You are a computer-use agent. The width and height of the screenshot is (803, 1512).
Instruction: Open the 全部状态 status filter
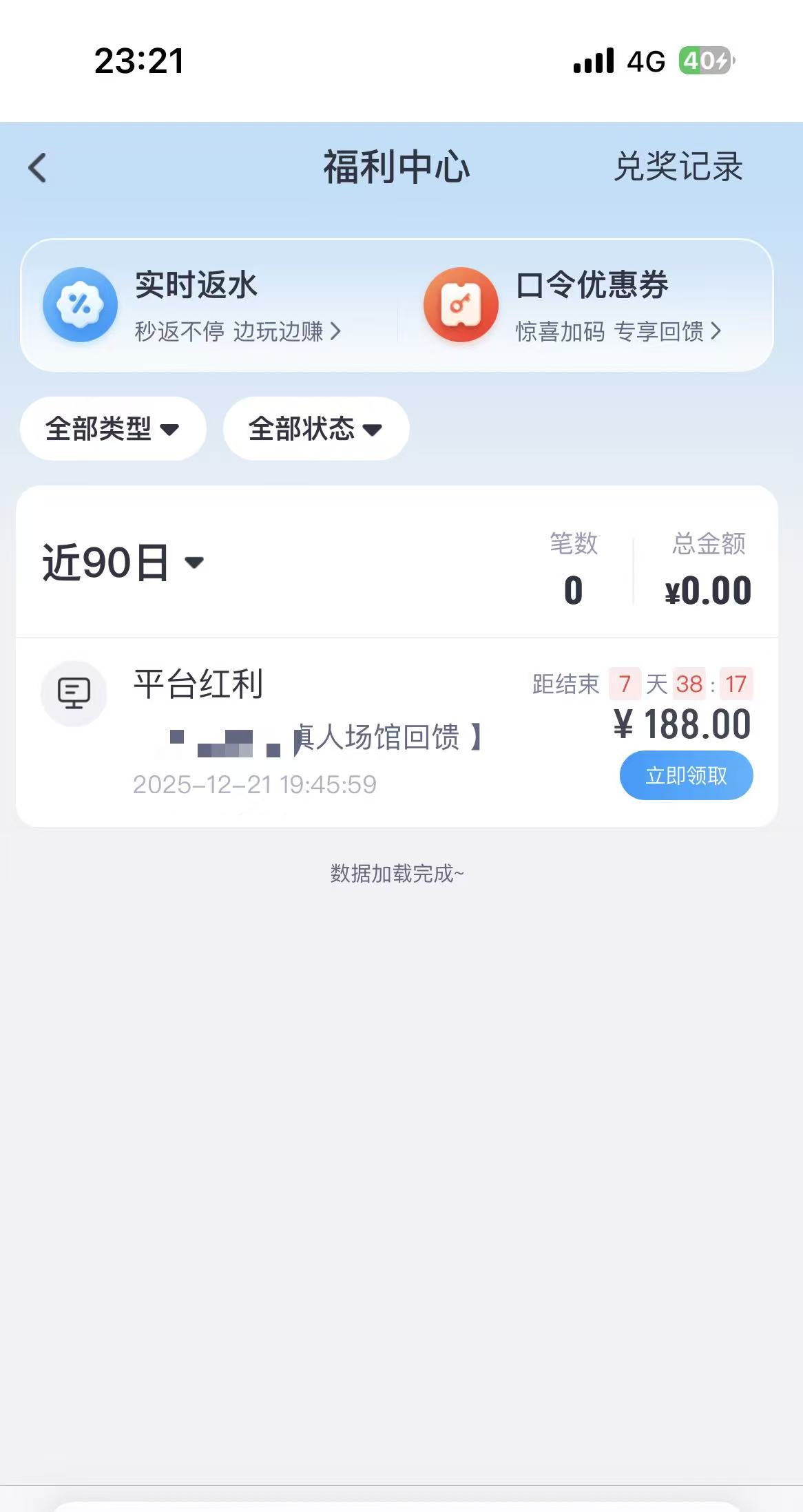point(315,428)
